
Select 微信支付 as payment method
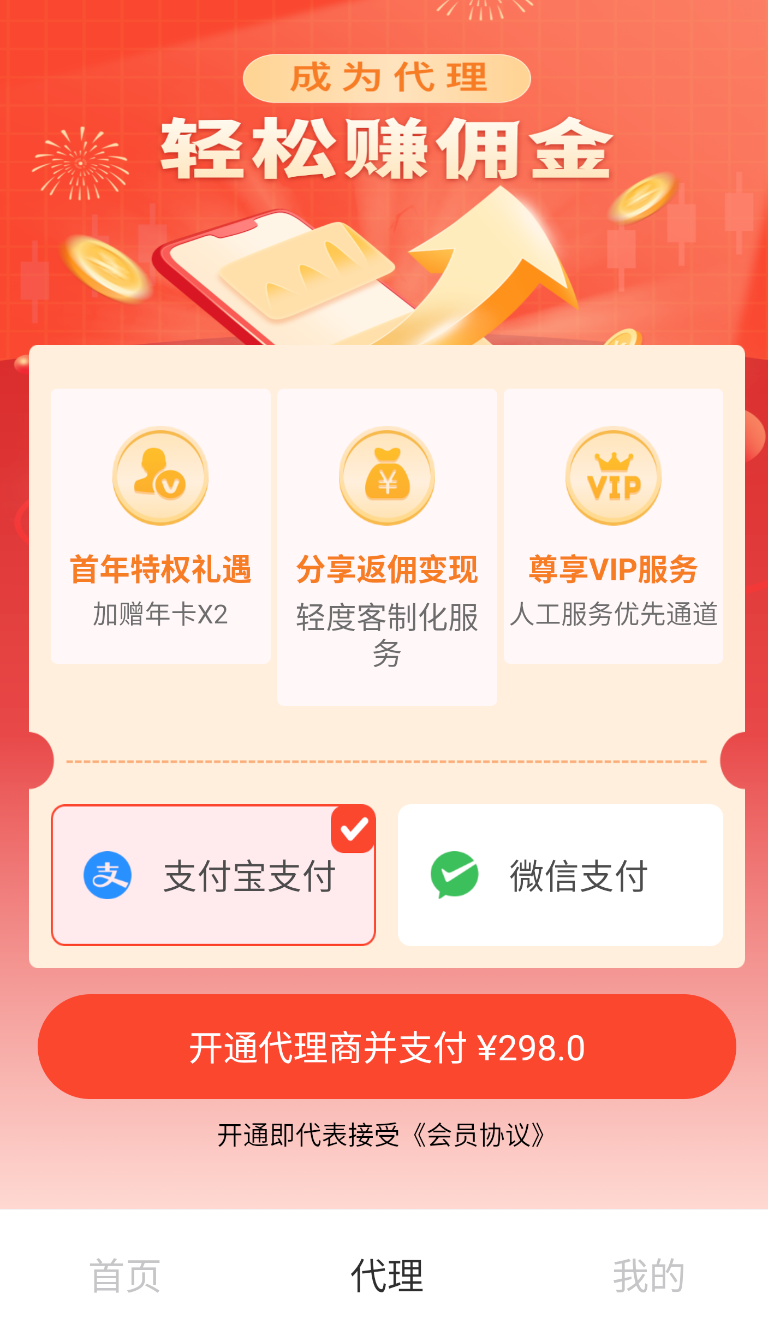coord(560,875)
